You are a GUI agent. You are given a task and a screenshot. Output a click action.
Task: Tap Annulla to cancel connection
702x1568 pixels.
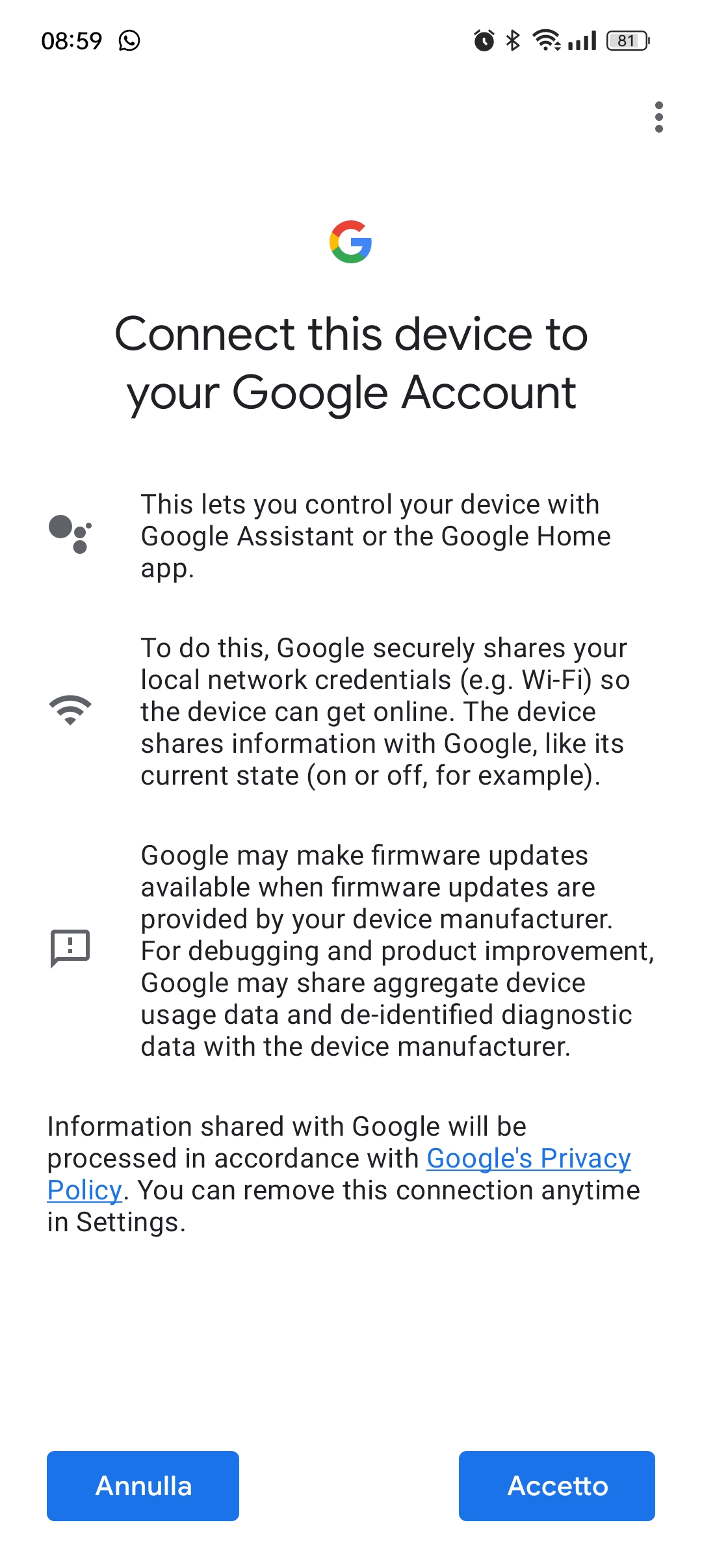pyautogui.click(x=143, y=1486)
